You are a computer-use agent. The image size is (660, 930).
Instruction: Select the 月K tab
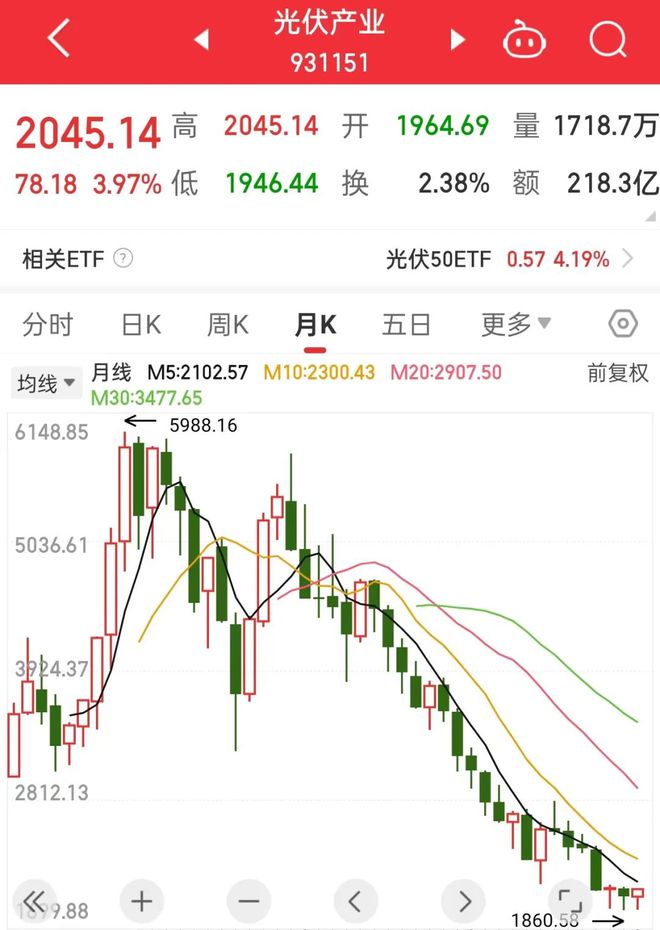(315, 325)
